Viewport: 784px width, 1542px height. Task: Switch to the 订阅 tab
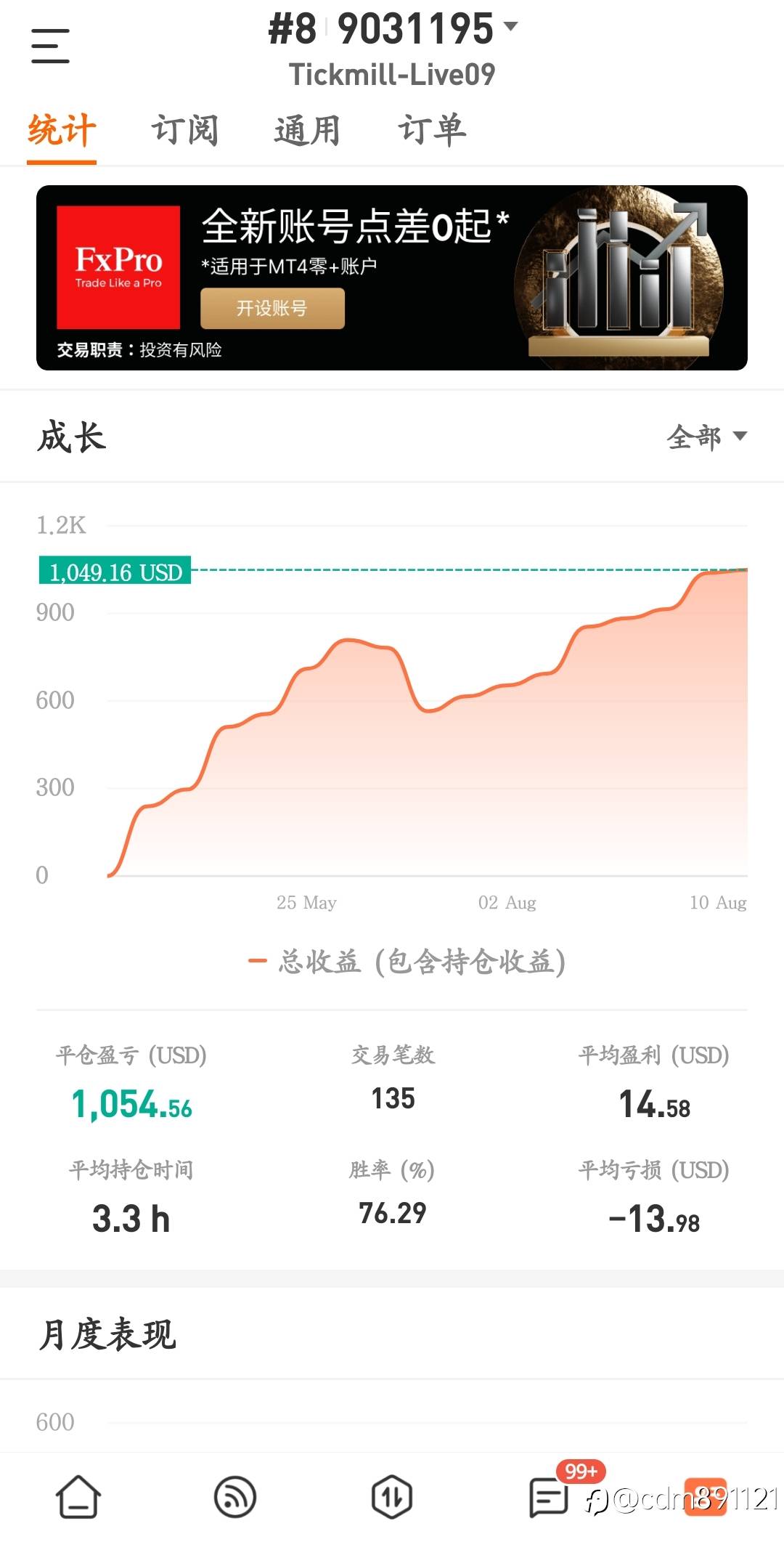tap(184, 131)
